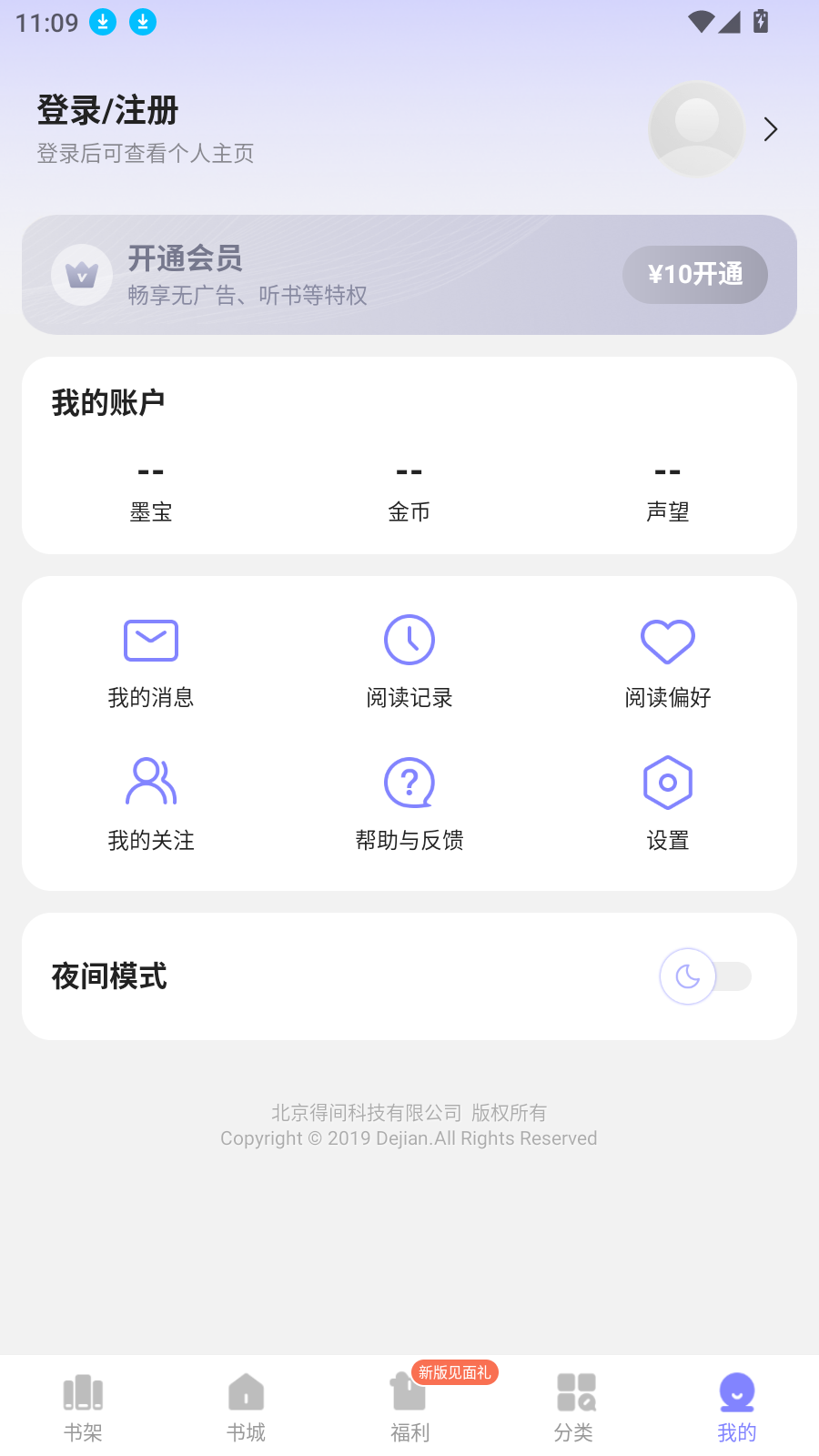Open 设置 settings
The height and width of the screenshot is (1456, 819).
coord(668,804)
